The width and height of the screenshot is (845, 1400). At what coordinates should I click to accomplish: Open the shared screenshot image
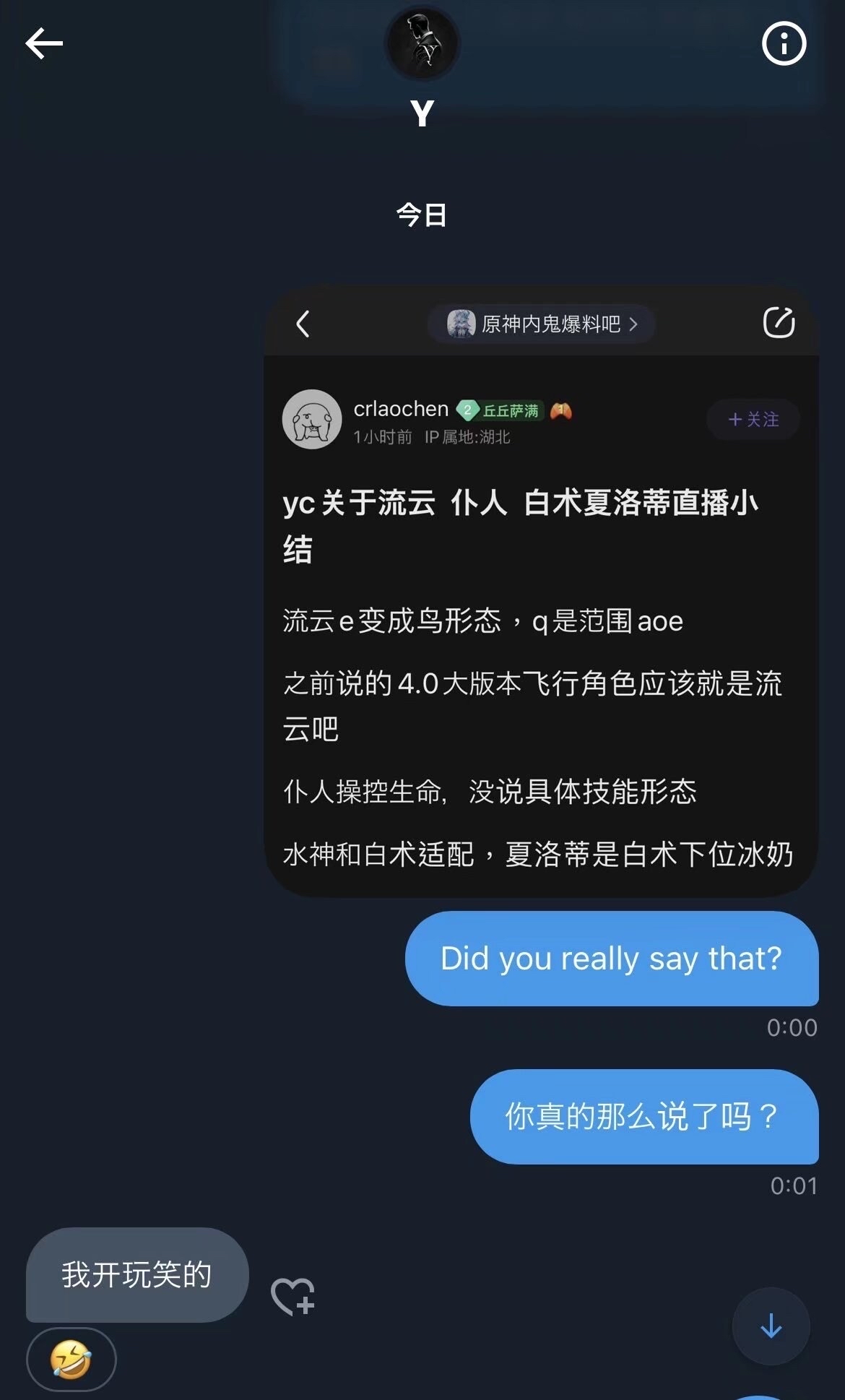(541, 591)
